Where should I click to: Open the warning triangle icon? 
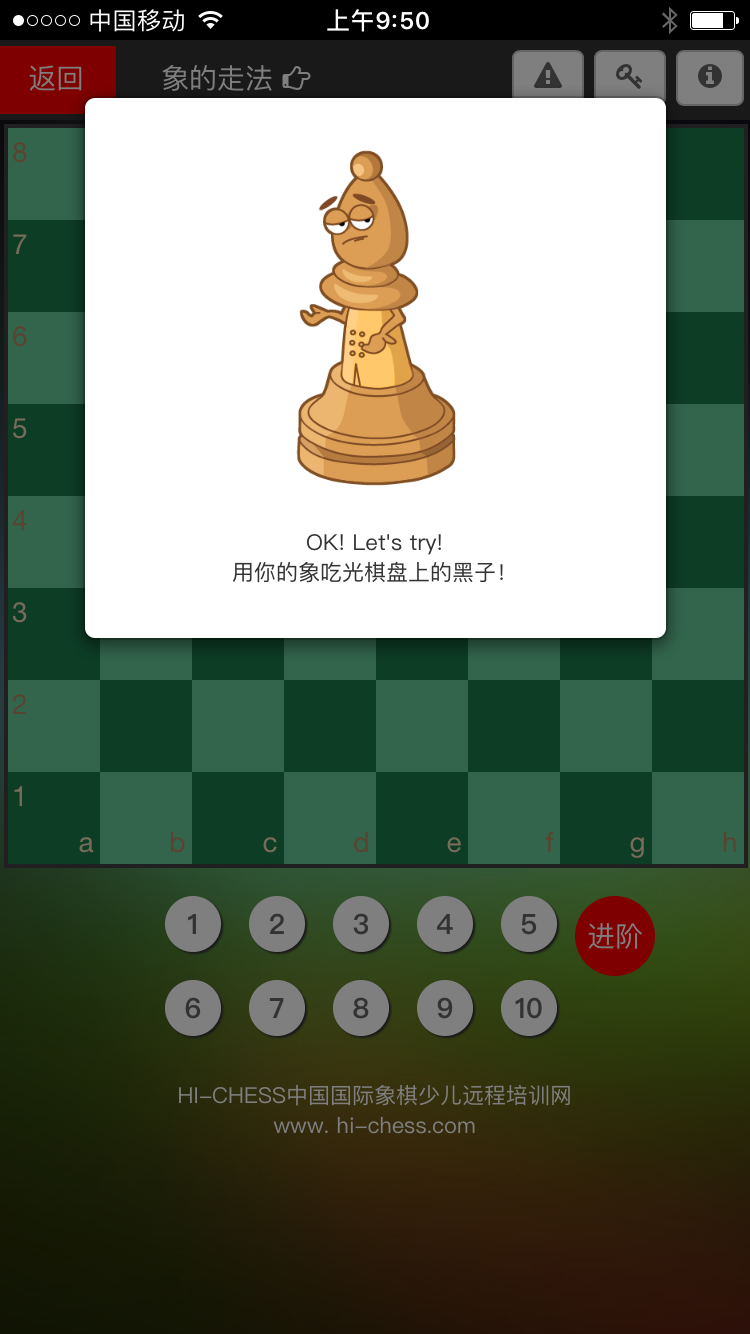coord(547,77)
